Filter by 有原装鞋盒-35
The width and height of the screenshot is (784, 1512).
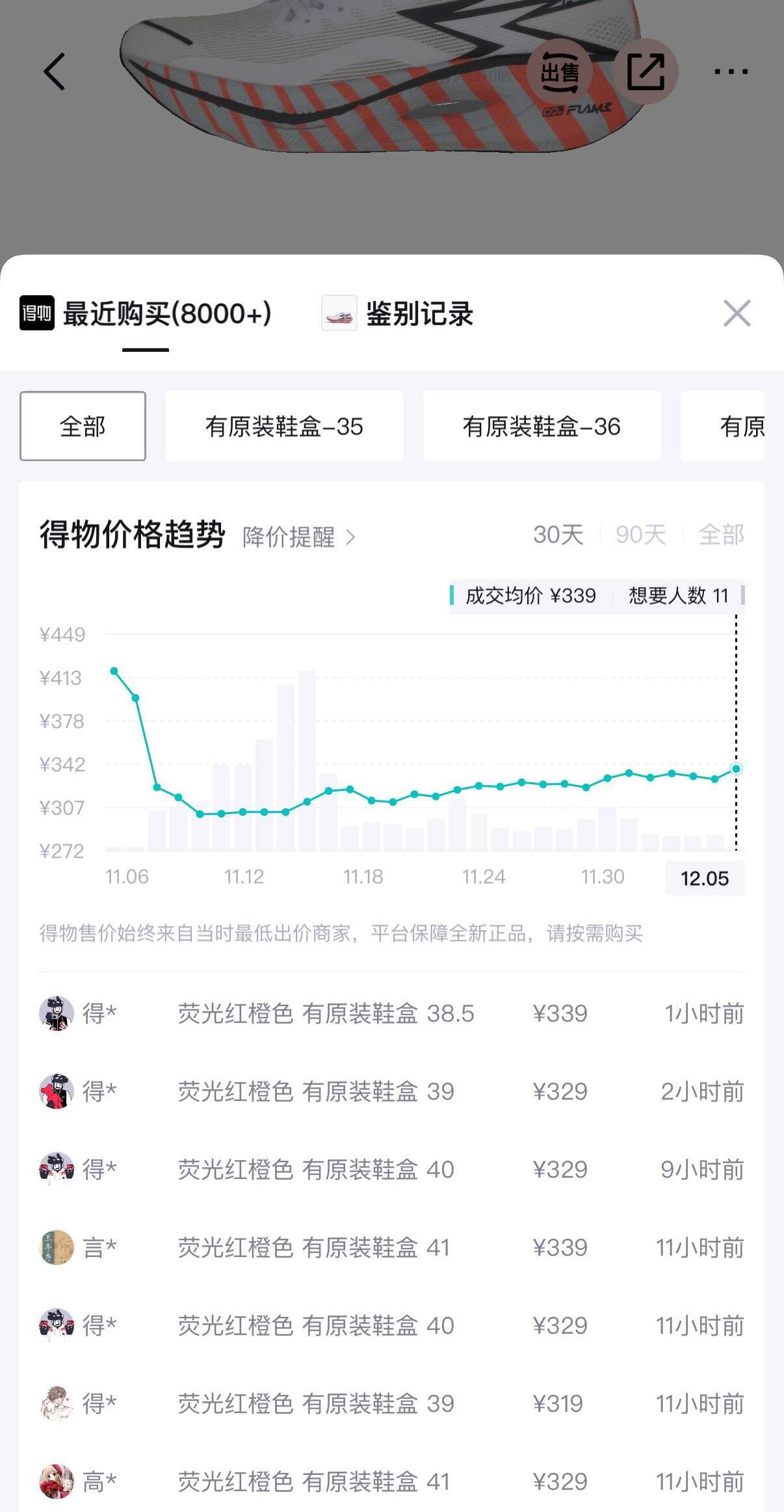[284, 426]
